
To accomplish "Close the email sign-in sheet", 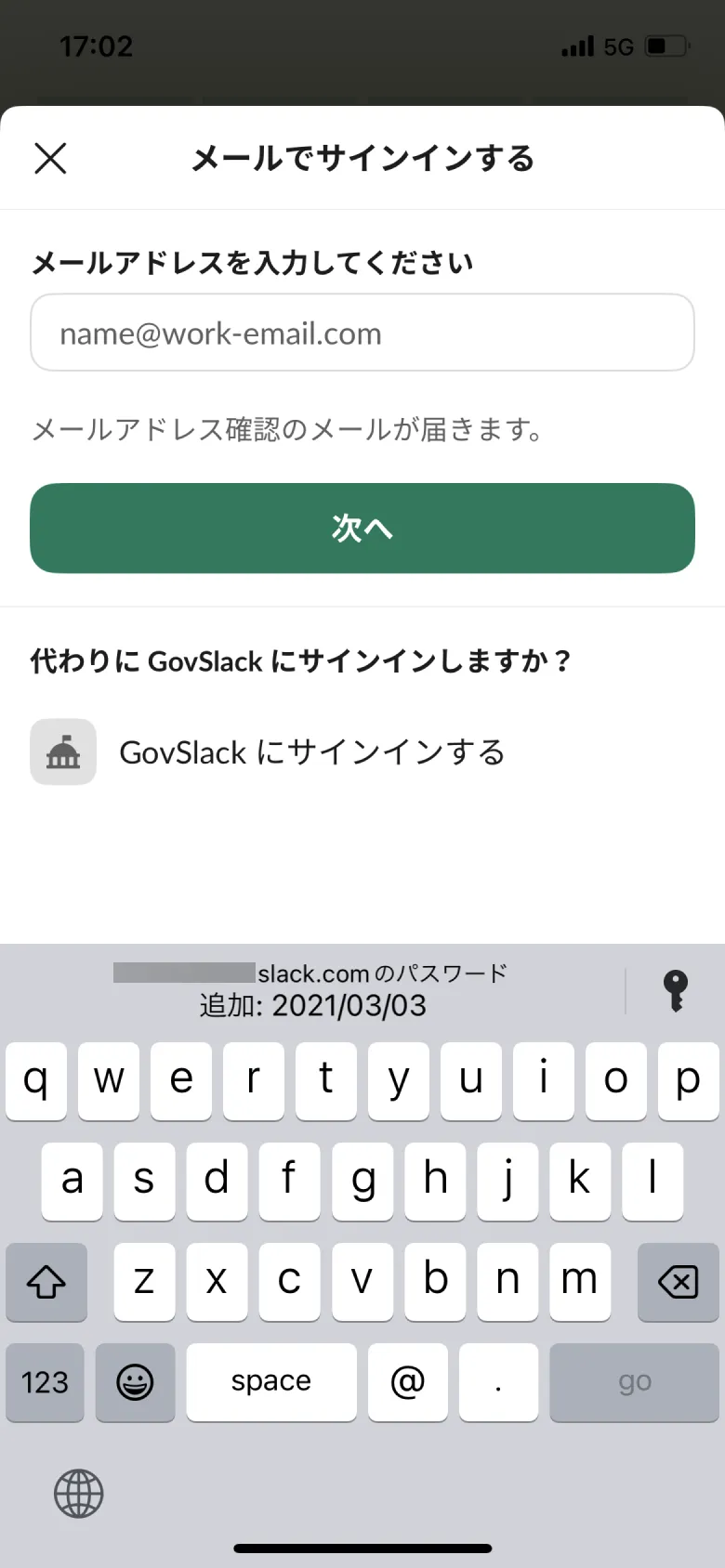I will click(51, 158).
